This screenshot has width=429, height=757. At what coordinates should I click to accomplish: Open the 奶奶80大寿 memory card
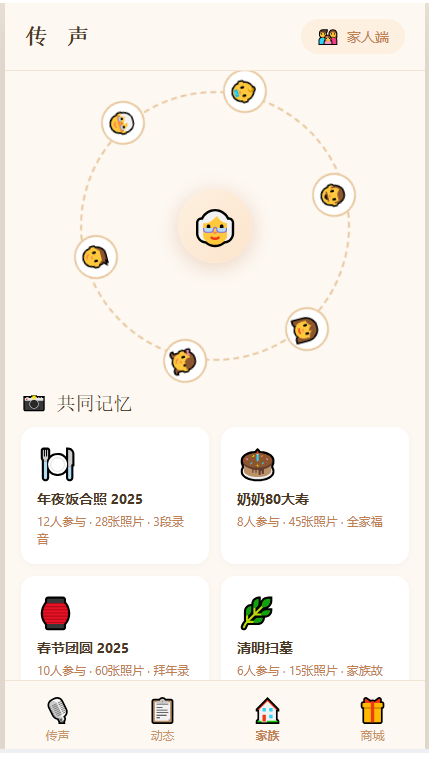click(x=315, y=495)
